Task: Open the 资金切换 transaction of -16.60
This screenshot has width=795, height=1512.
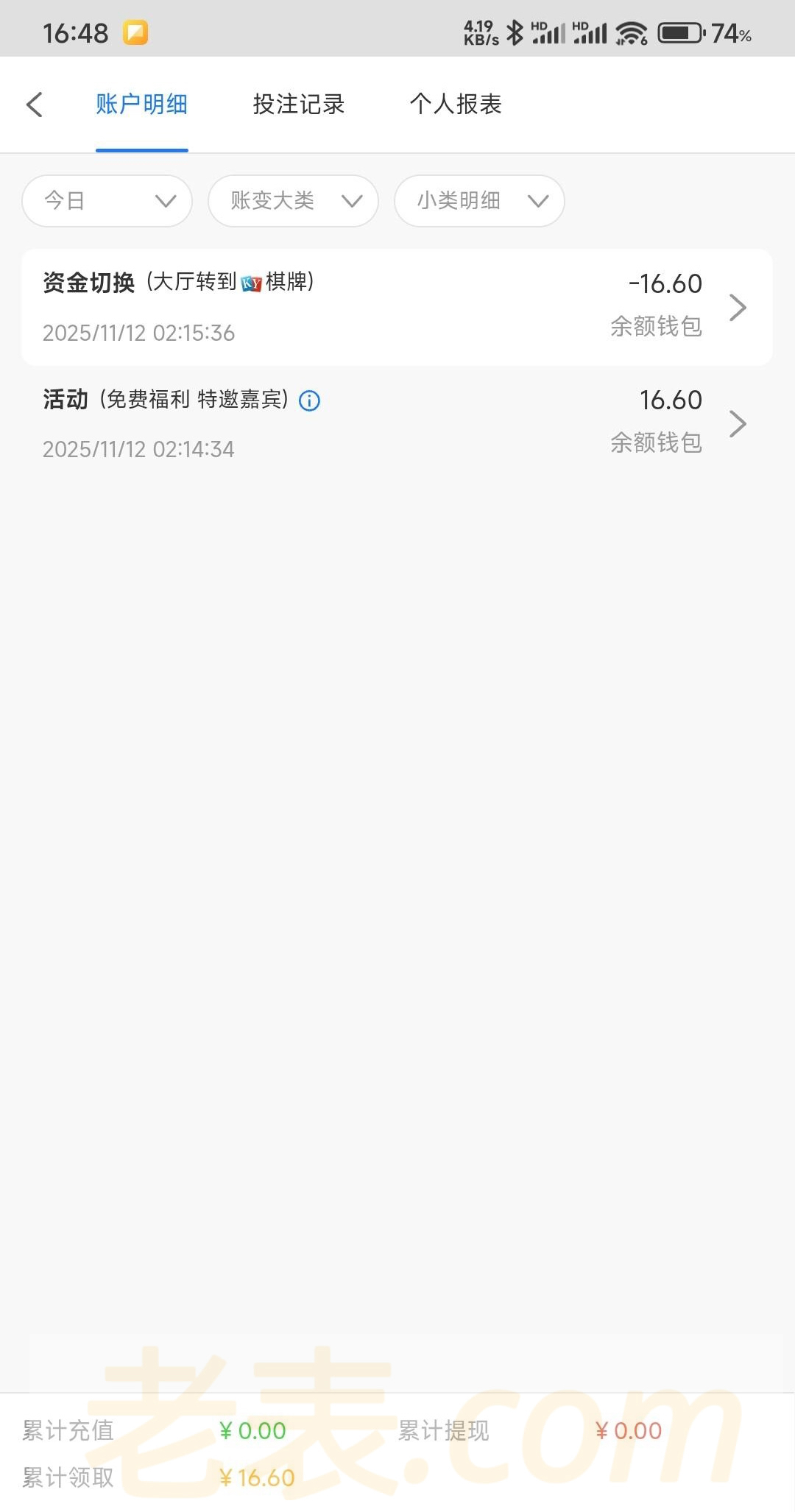Action: click(397, 307)
